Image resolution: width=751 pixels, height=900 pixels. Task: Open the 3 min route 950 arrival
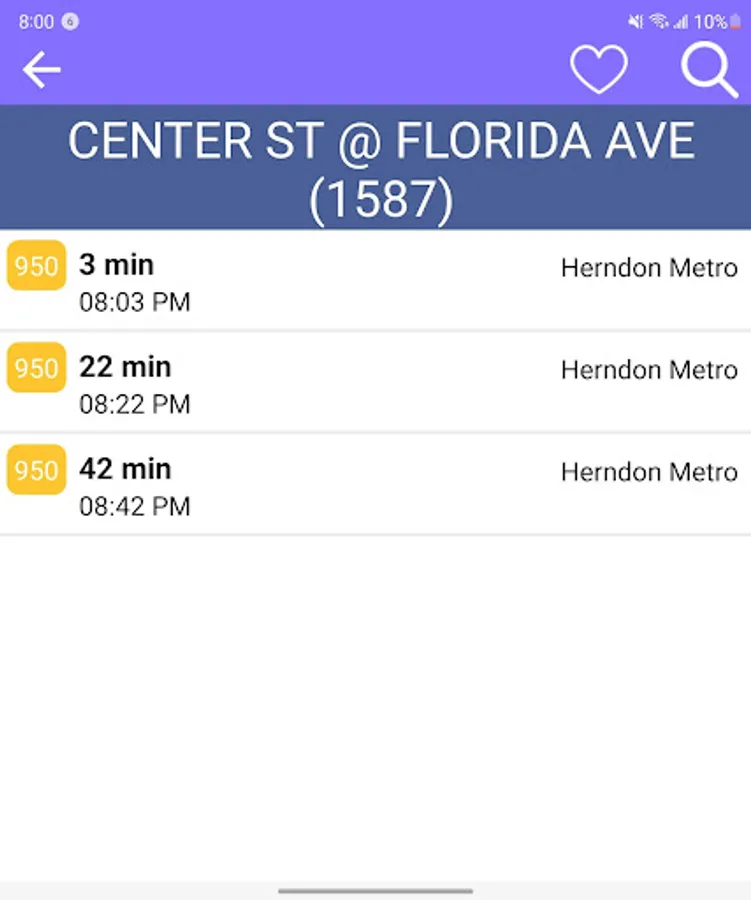coord(375,281)
